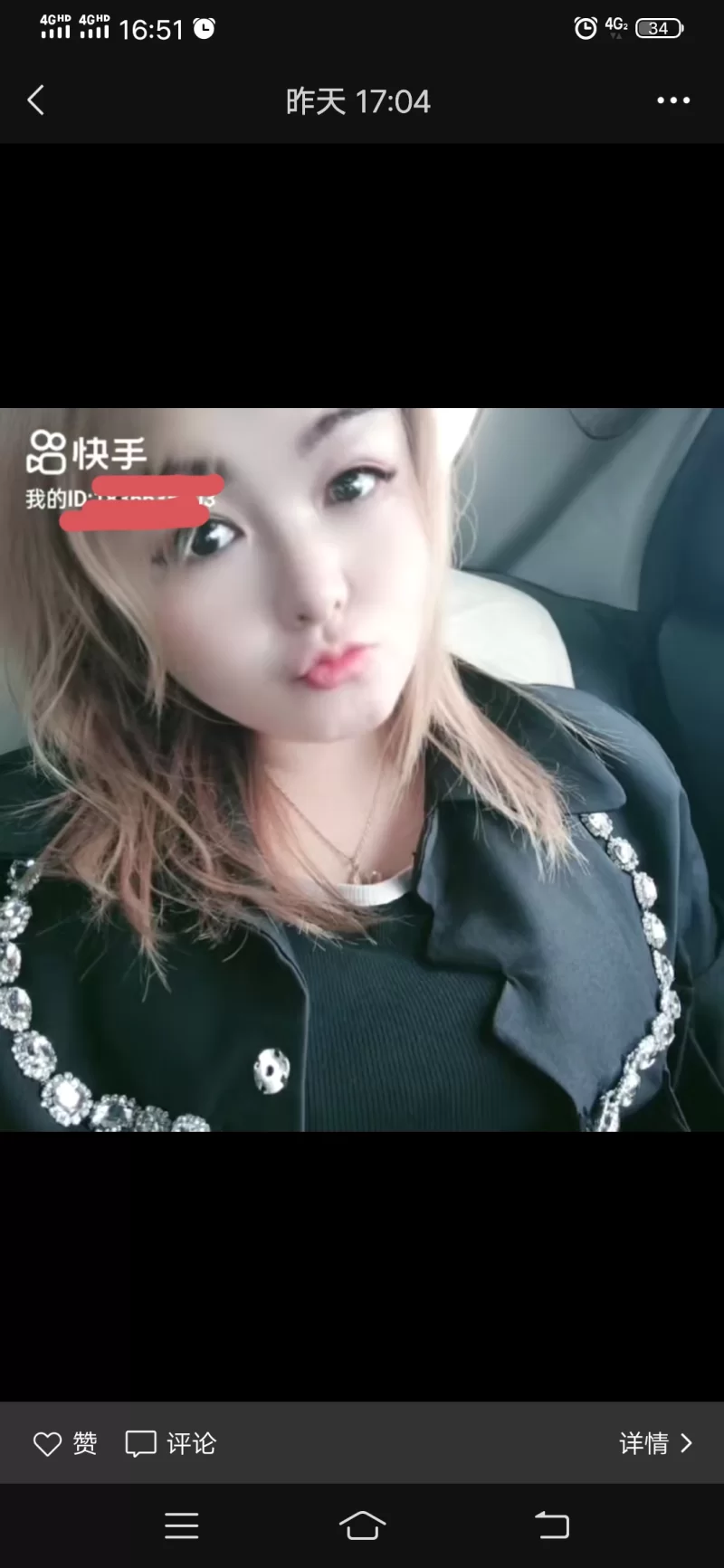
Task: Open 评论 to comment
Action: point(171,1443)
